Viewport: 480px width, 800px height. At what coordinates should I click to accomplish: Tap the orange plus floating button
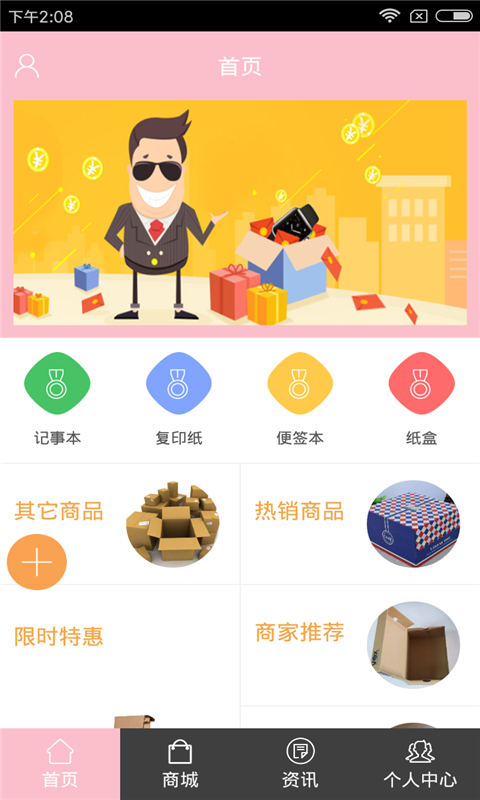click(37, 562)
